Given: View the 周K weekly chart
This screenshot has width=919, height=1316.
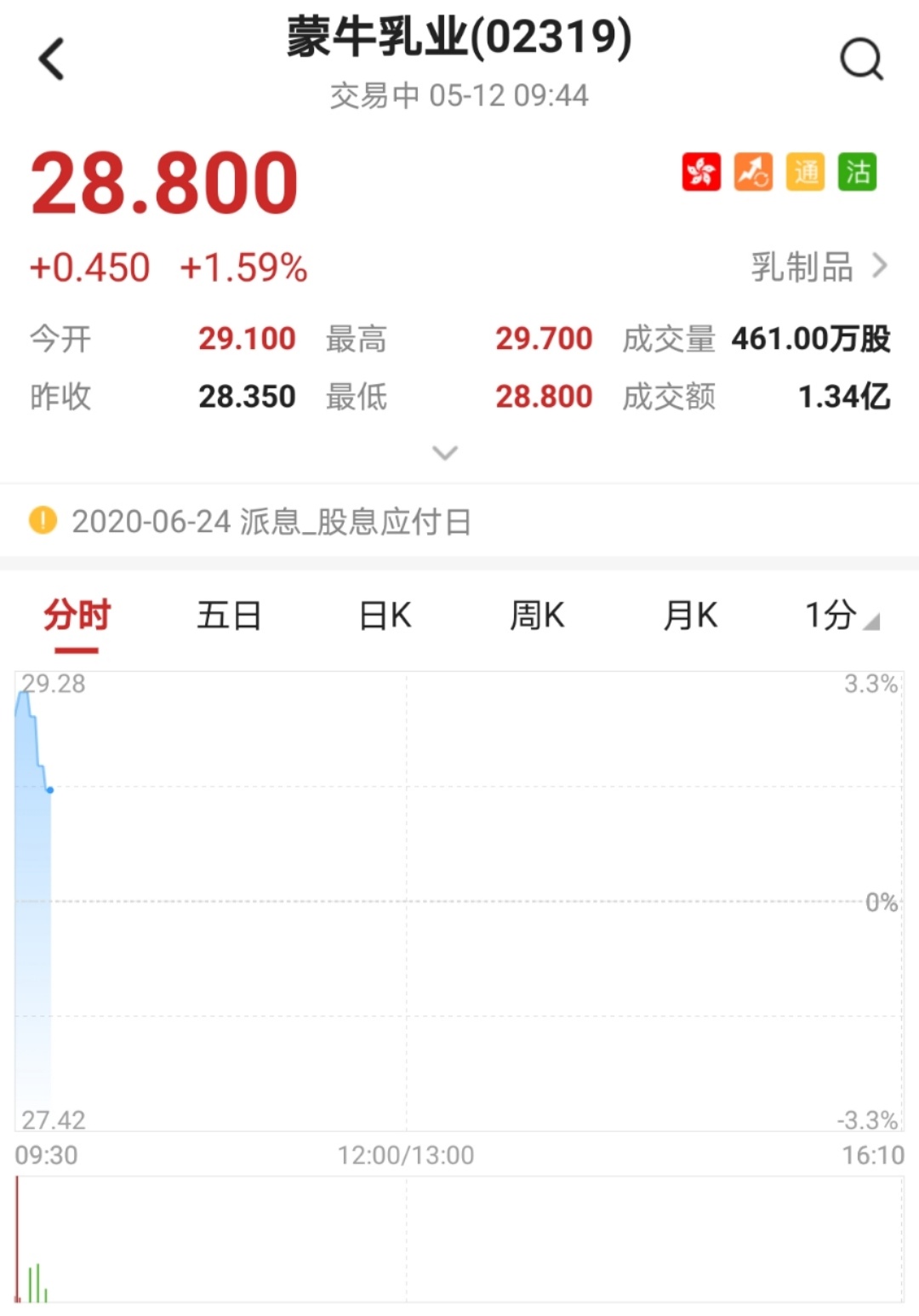Looking at the screenshot, I should coord(537,615).
